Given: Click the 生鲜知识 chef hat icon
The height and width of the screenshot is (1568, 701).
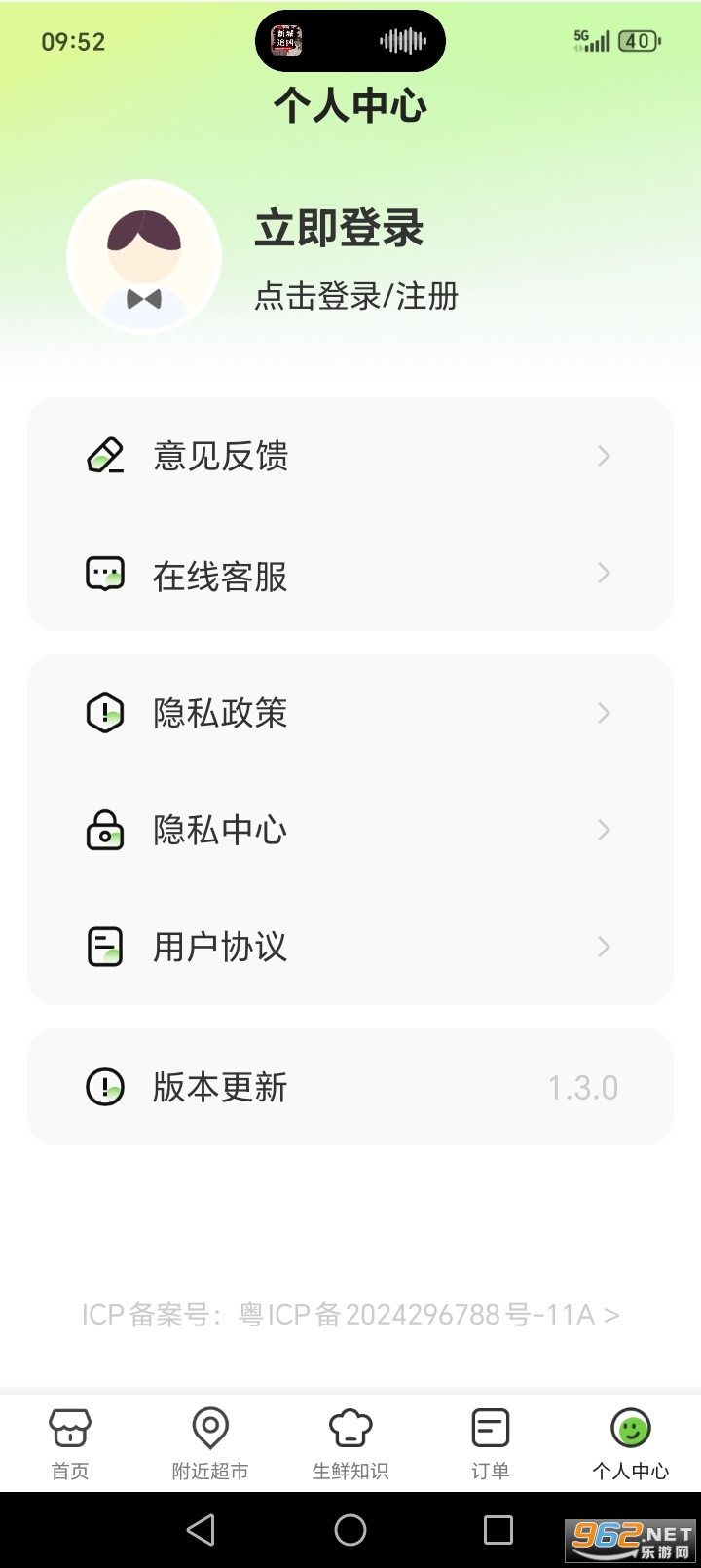Looking at the screenshot, I should coord(350,1426).
